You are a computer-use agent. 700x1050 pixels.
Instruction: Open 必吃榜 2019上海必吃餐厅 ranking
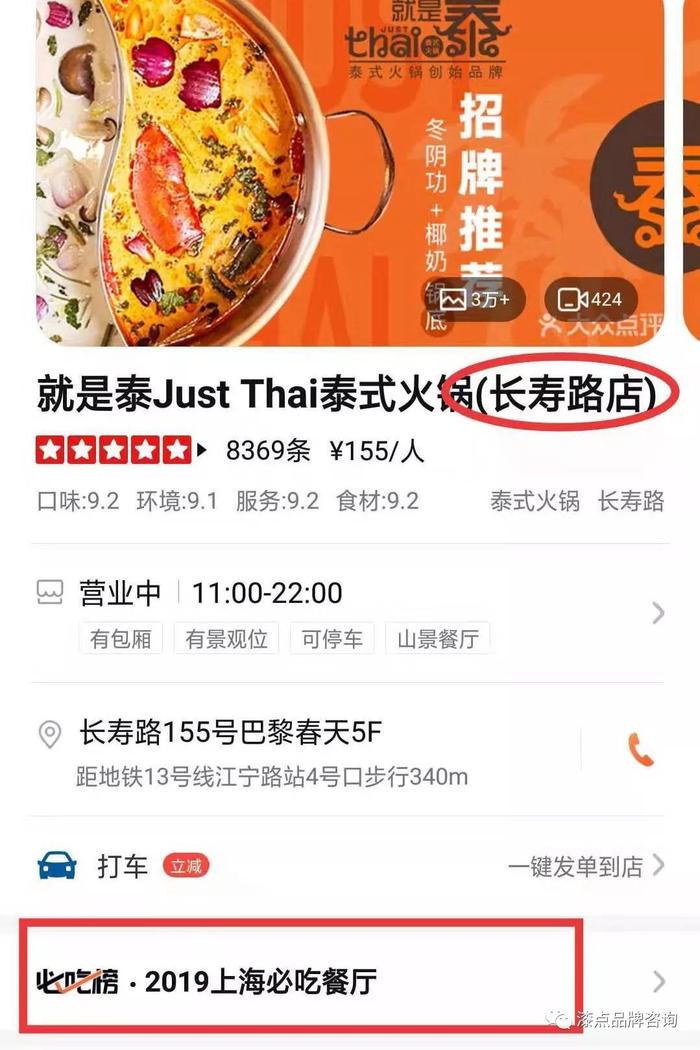(x=300, y=981)
